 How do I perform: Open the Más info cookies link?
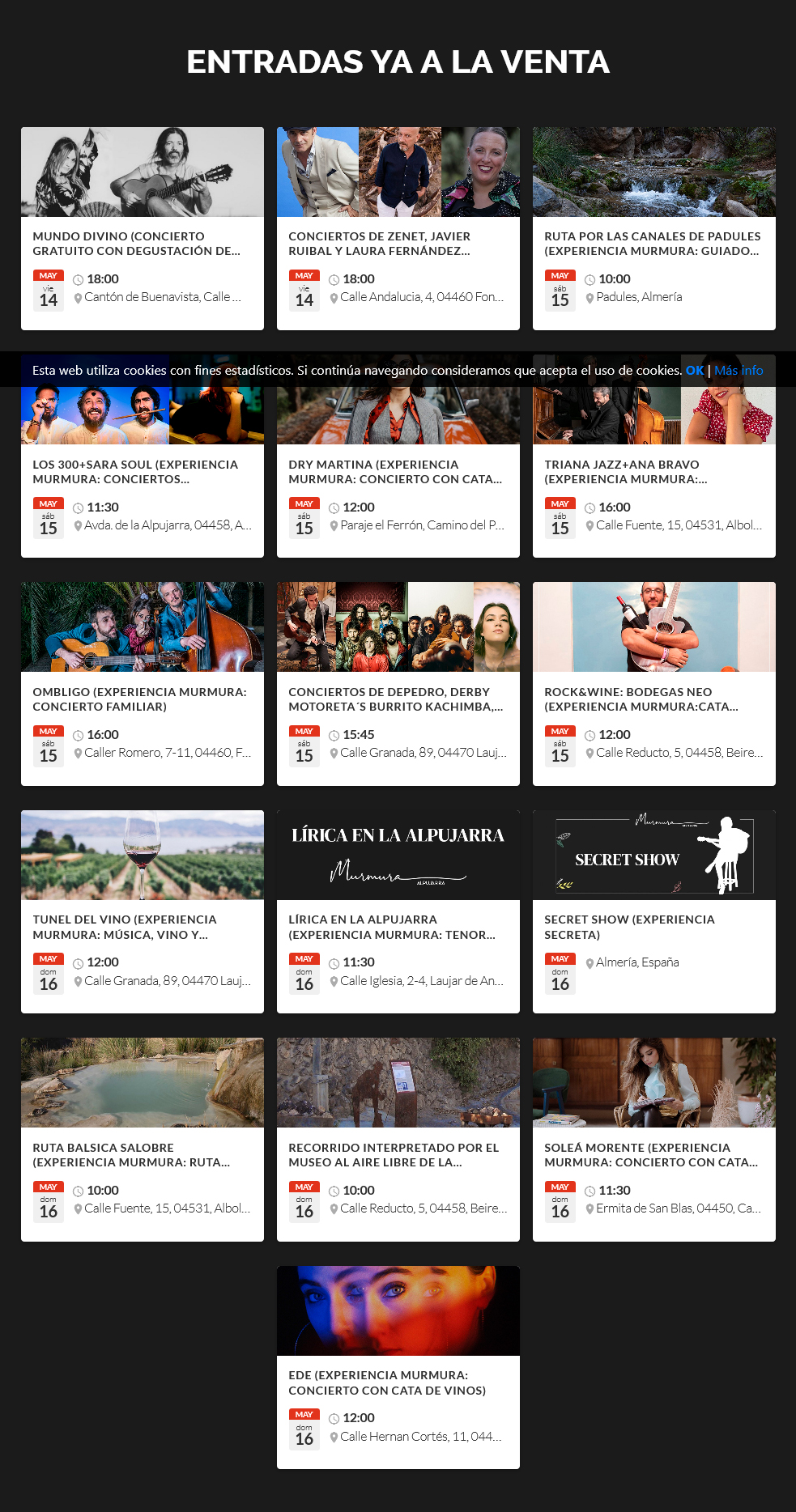[x=739, y=370]
